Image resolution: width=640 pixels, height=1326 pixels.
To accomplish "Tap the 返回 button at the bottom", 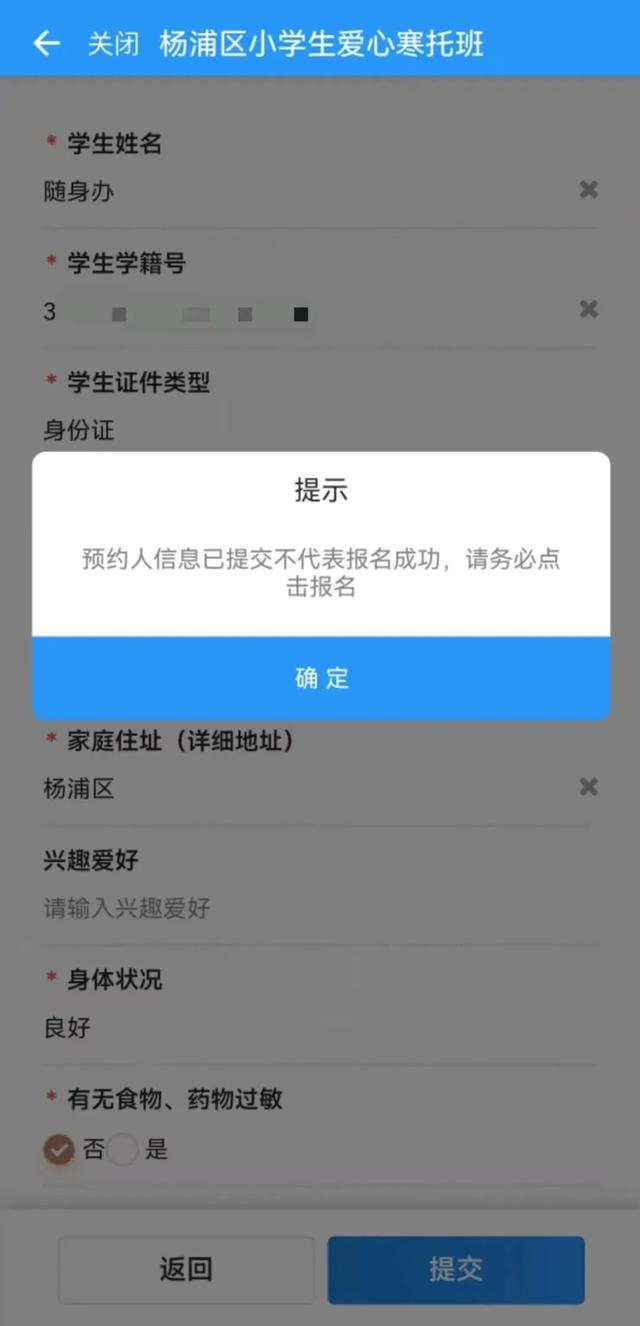I will click(186, 1270).
